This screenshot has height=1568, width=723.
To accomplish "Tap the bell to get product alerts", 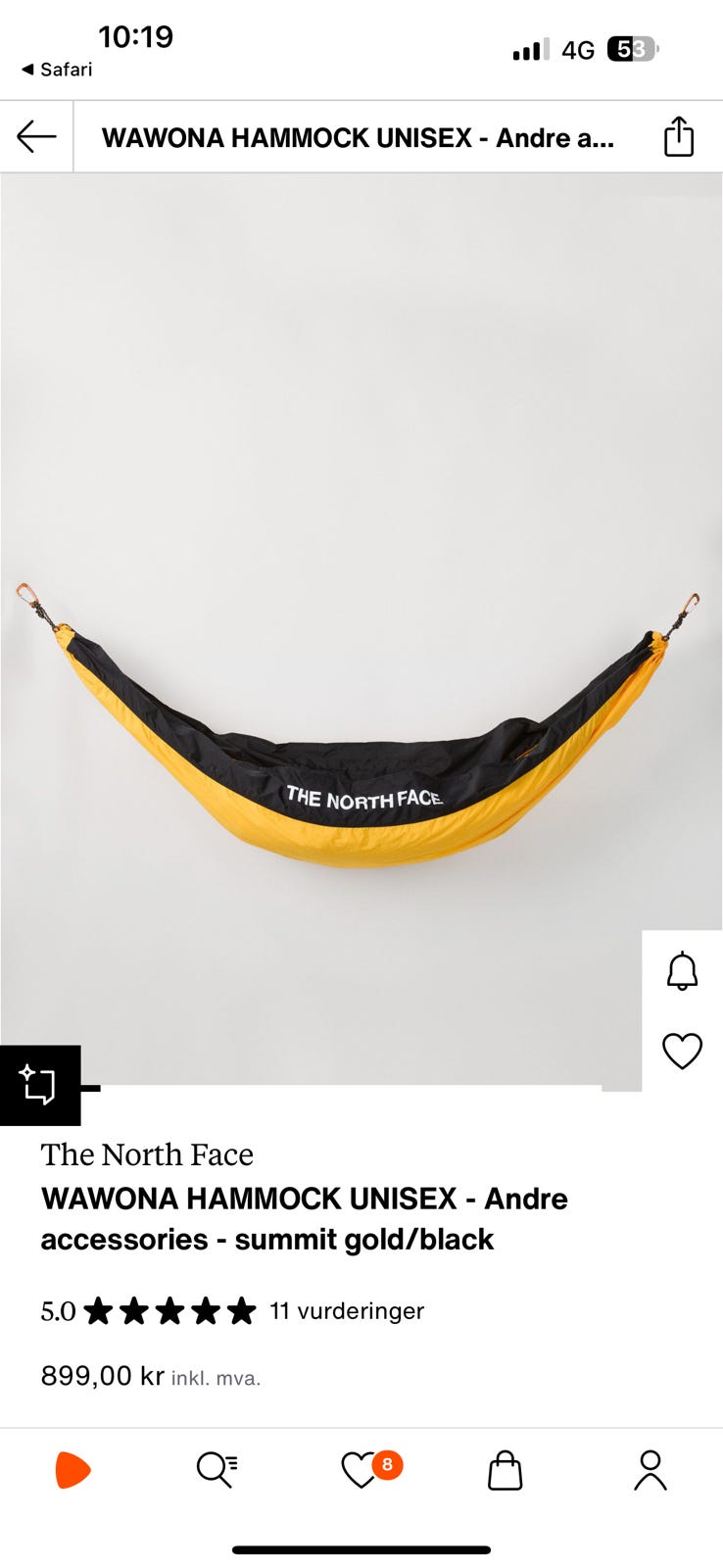I will click(682, 971).
